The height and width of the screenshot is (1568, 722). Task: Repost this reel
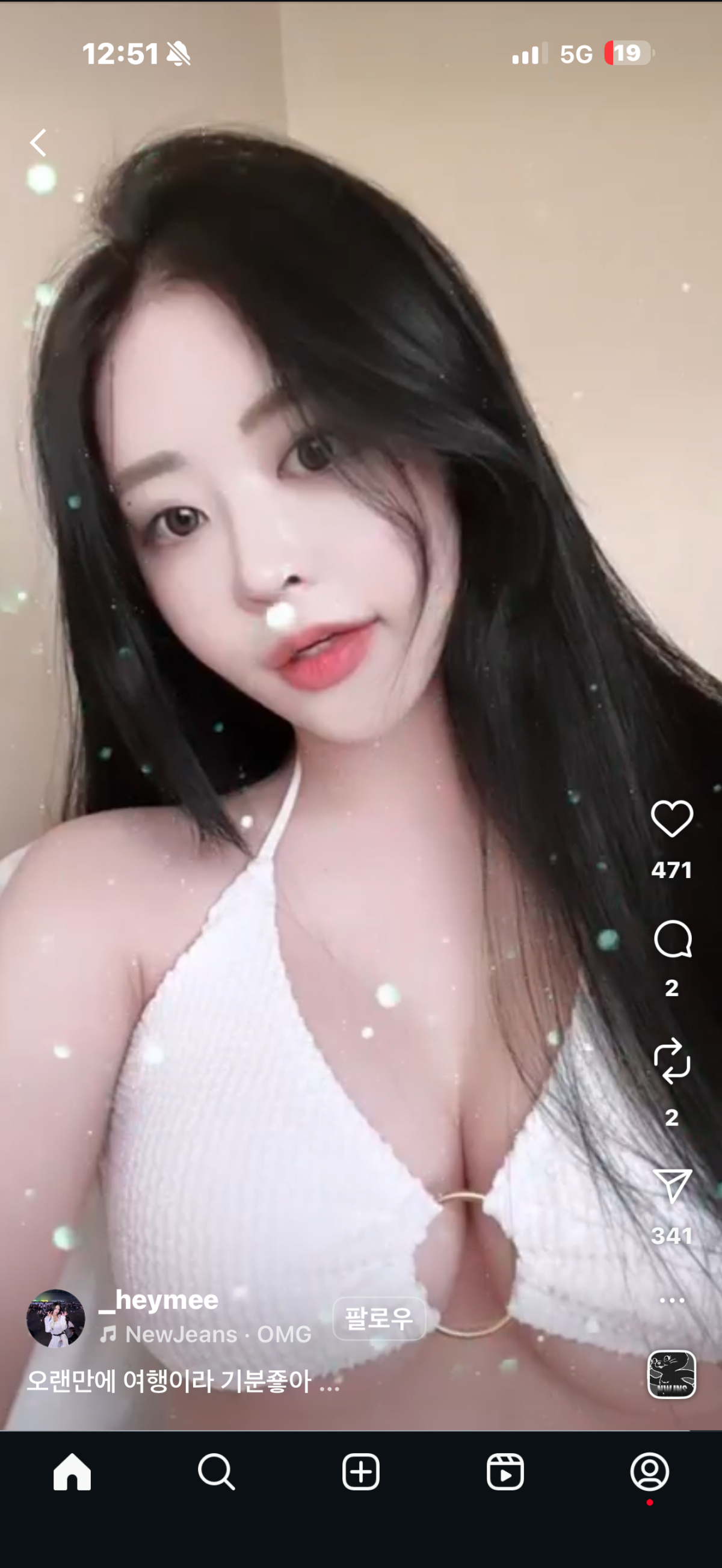pyautogui.click(x=671, y=1061)
